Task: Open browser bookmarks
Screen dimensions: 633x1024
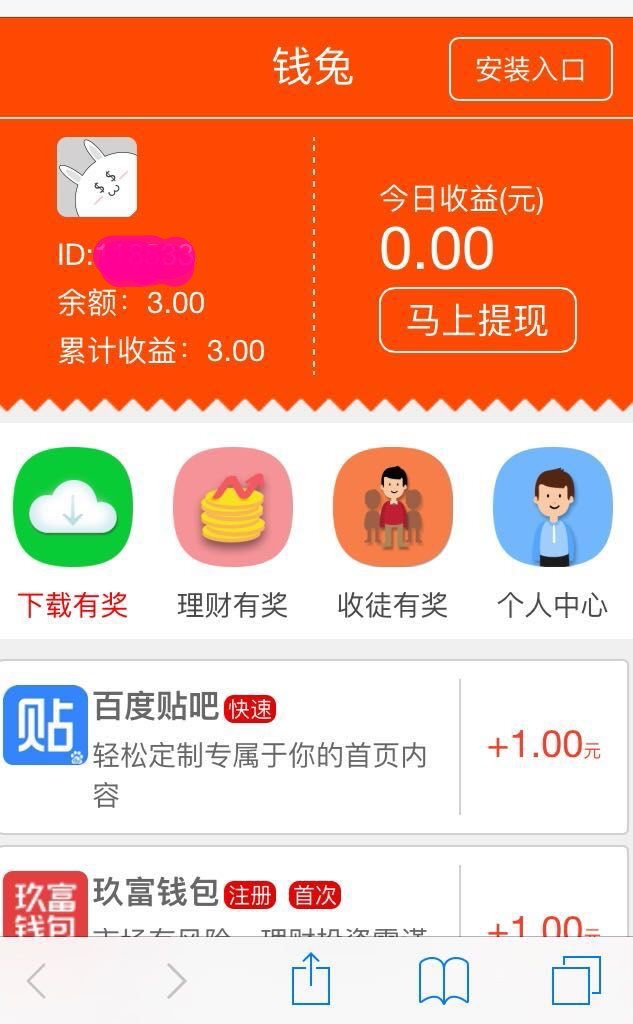Action: [444, 980]
